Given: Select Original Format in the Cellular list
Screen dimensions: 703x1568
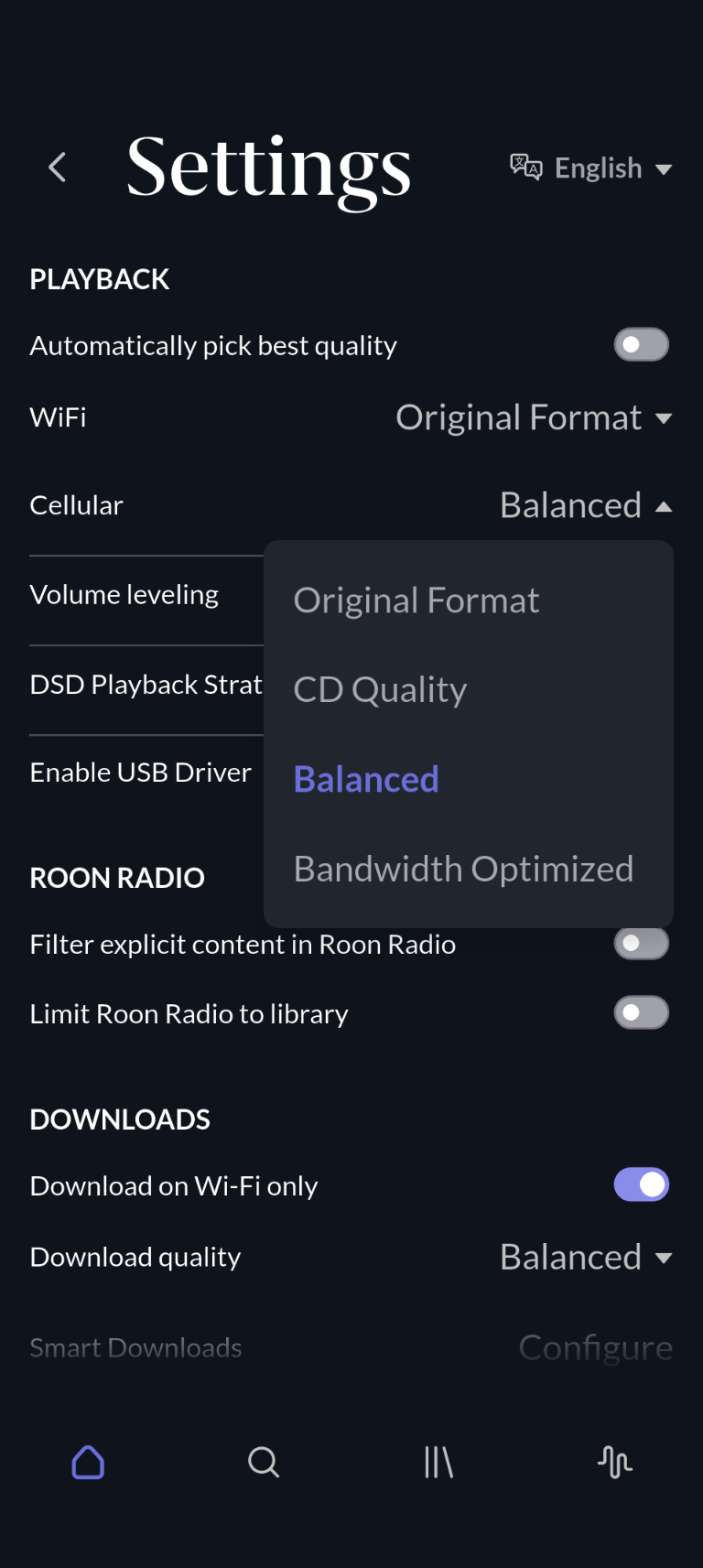Looking at the screenshot, I should point(416,600).
